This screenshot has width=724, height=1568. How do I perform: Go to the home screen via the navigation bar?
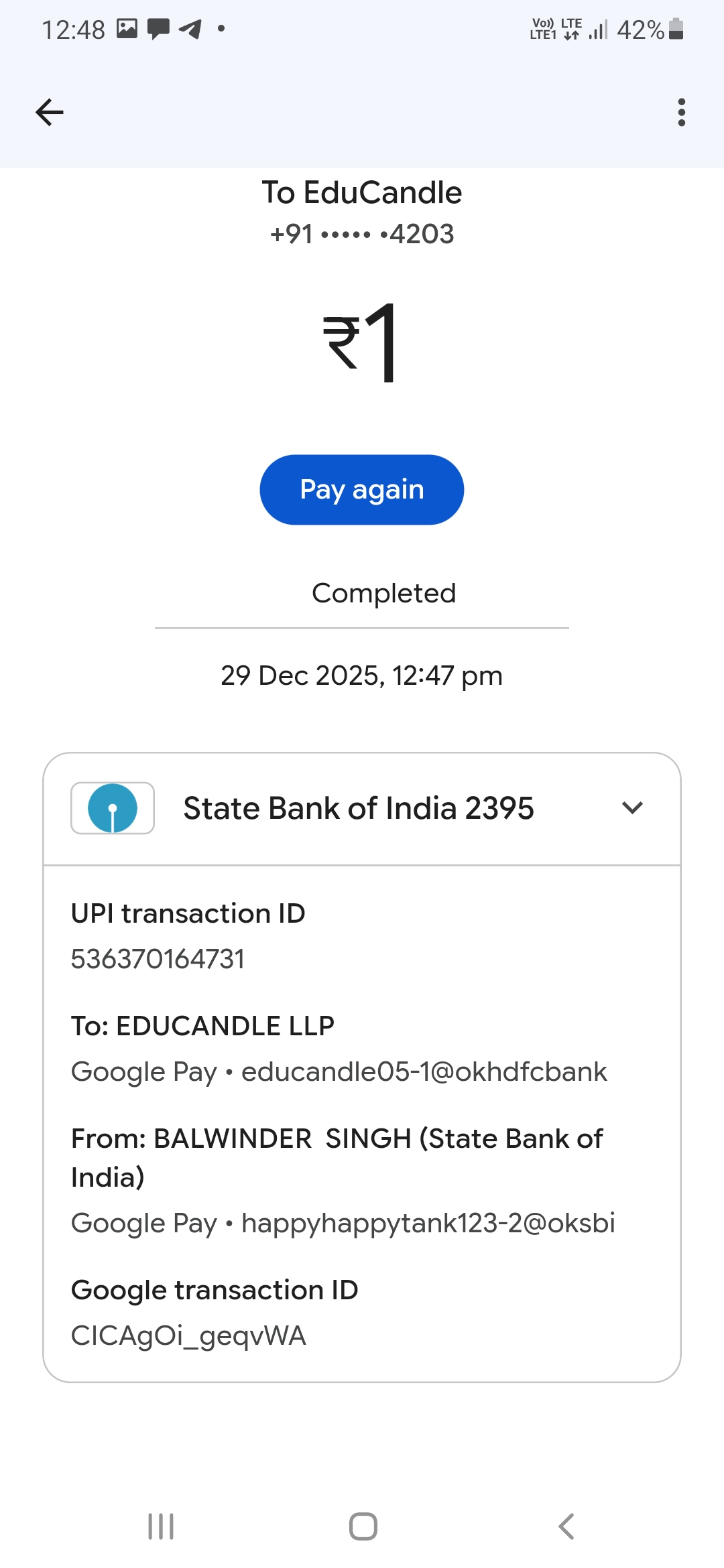(x=363, y=1526)
